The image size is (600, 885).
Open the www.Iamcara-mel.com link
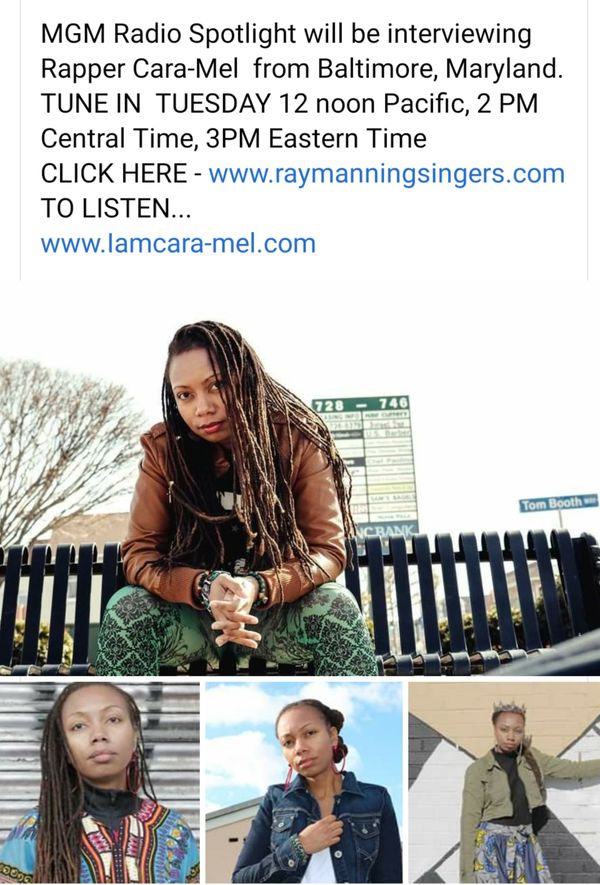click(x=178, y=243)
